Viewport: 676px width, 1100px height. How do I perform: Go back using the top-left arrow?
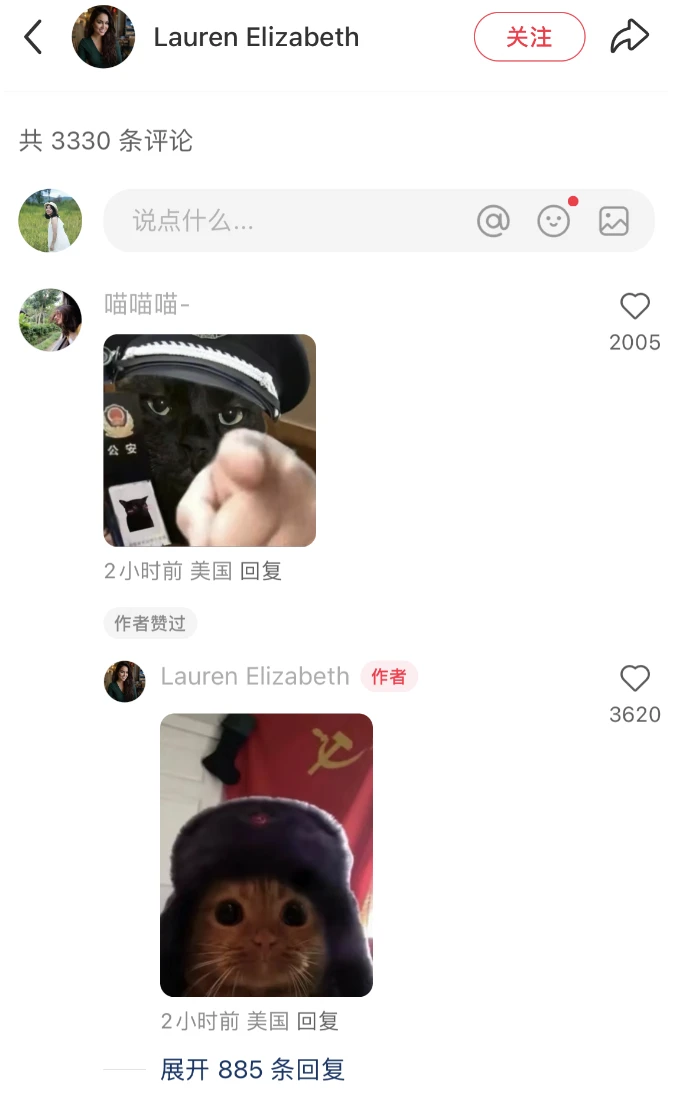click(x=33, y=38)
